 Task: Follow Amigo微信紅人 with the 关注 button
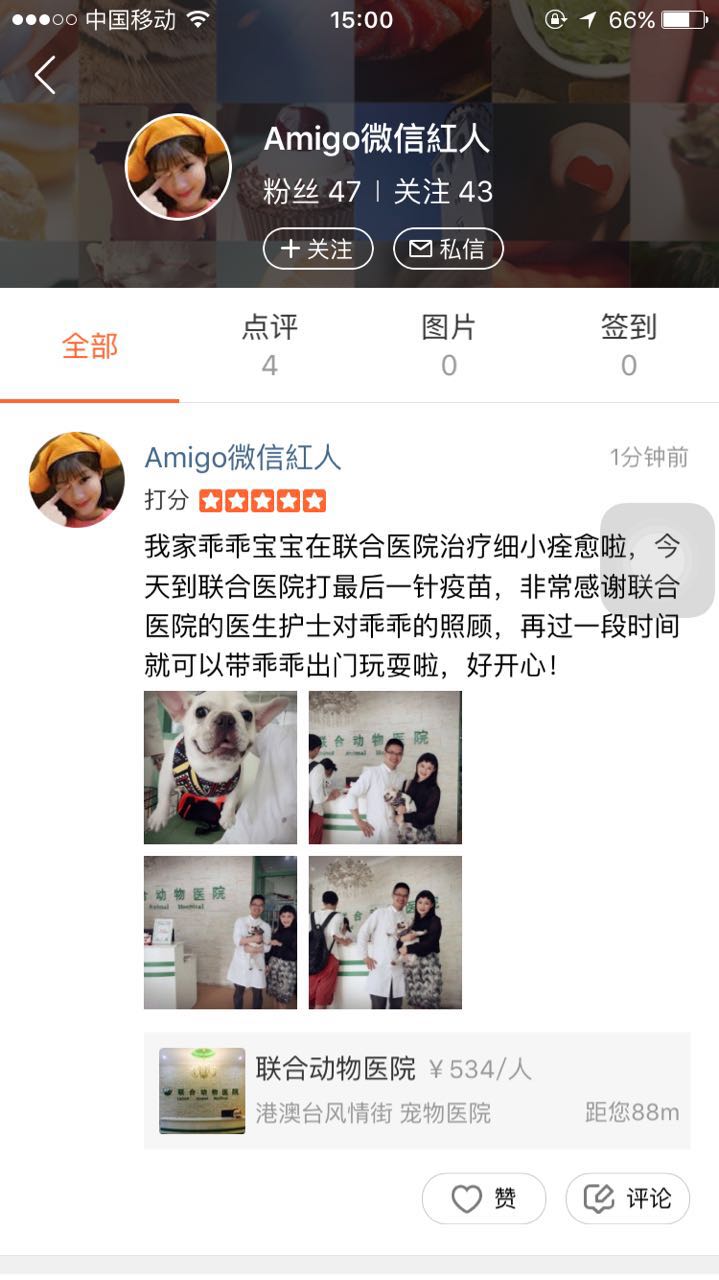(x=318, y=249)
